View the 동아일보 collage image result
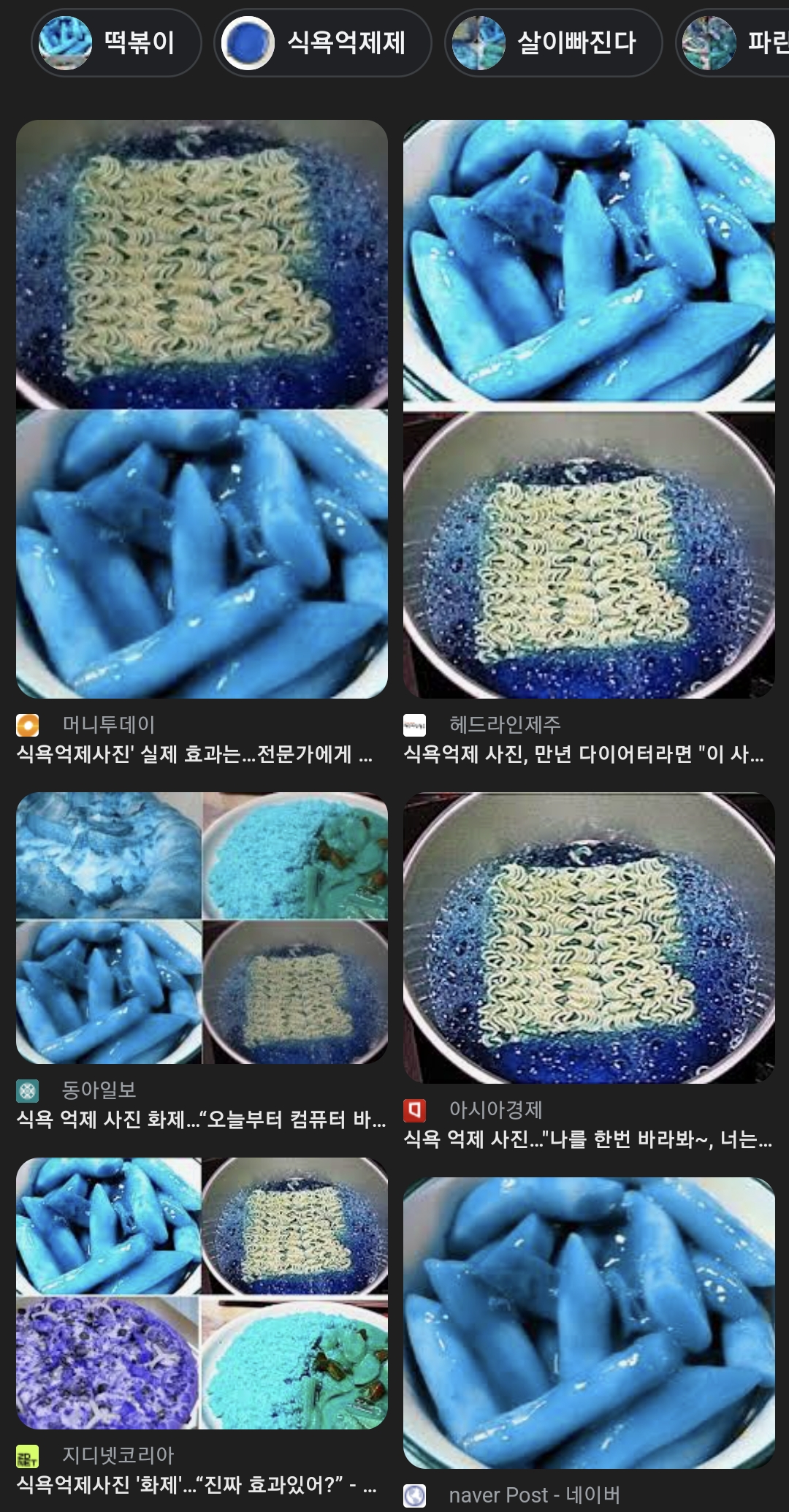The height and width of the screenshot is (1512, 789). 202,928
